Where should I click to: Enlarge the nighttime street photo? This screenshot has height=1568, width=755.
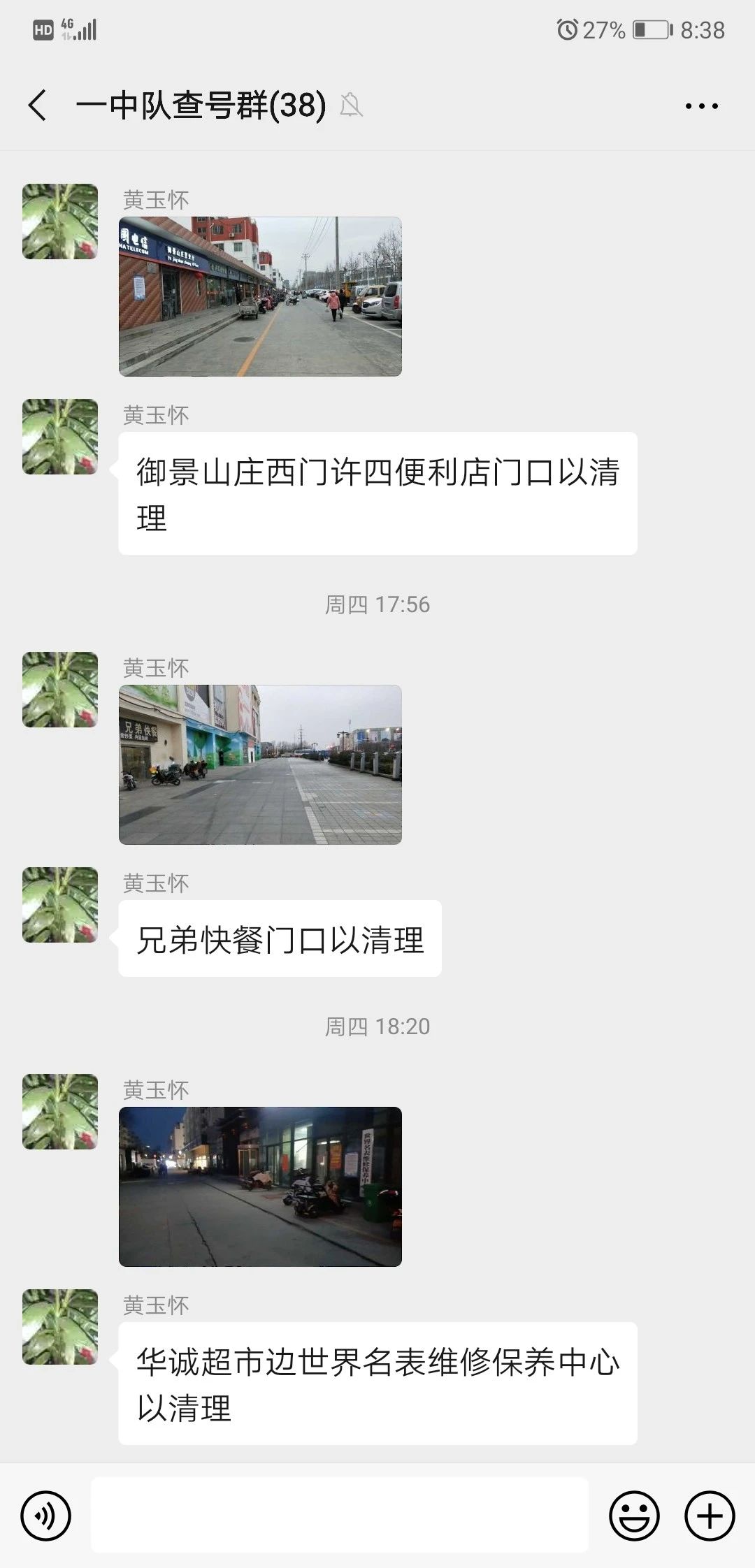pyautogui.click(x=260, y=1186)
